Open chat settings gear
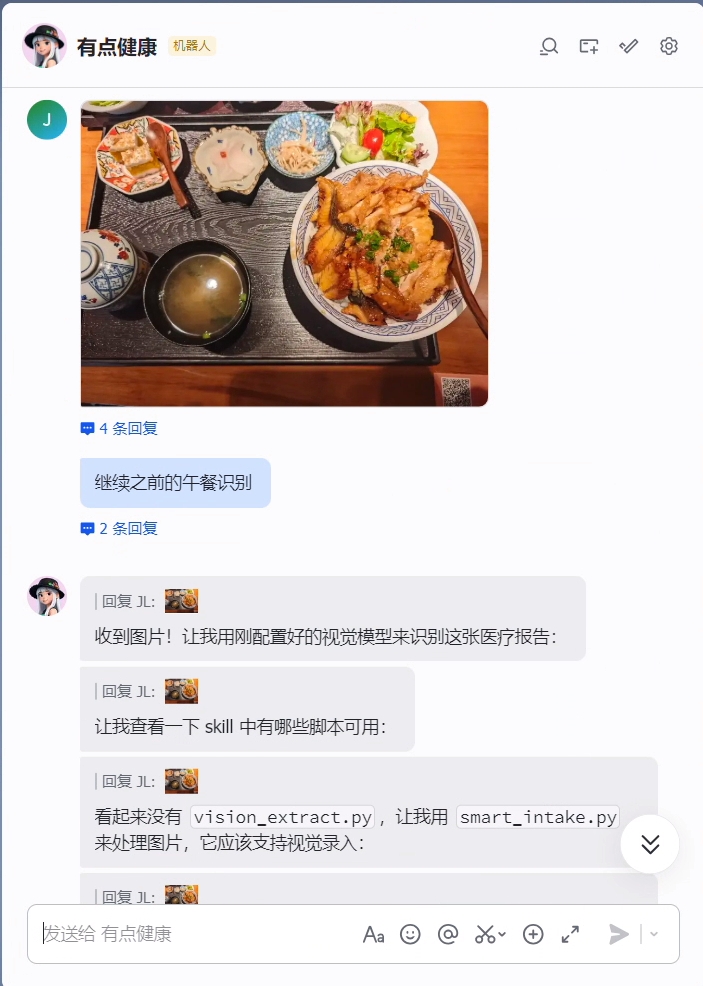This screenshot has width=703, height=986. click(669, 46)
